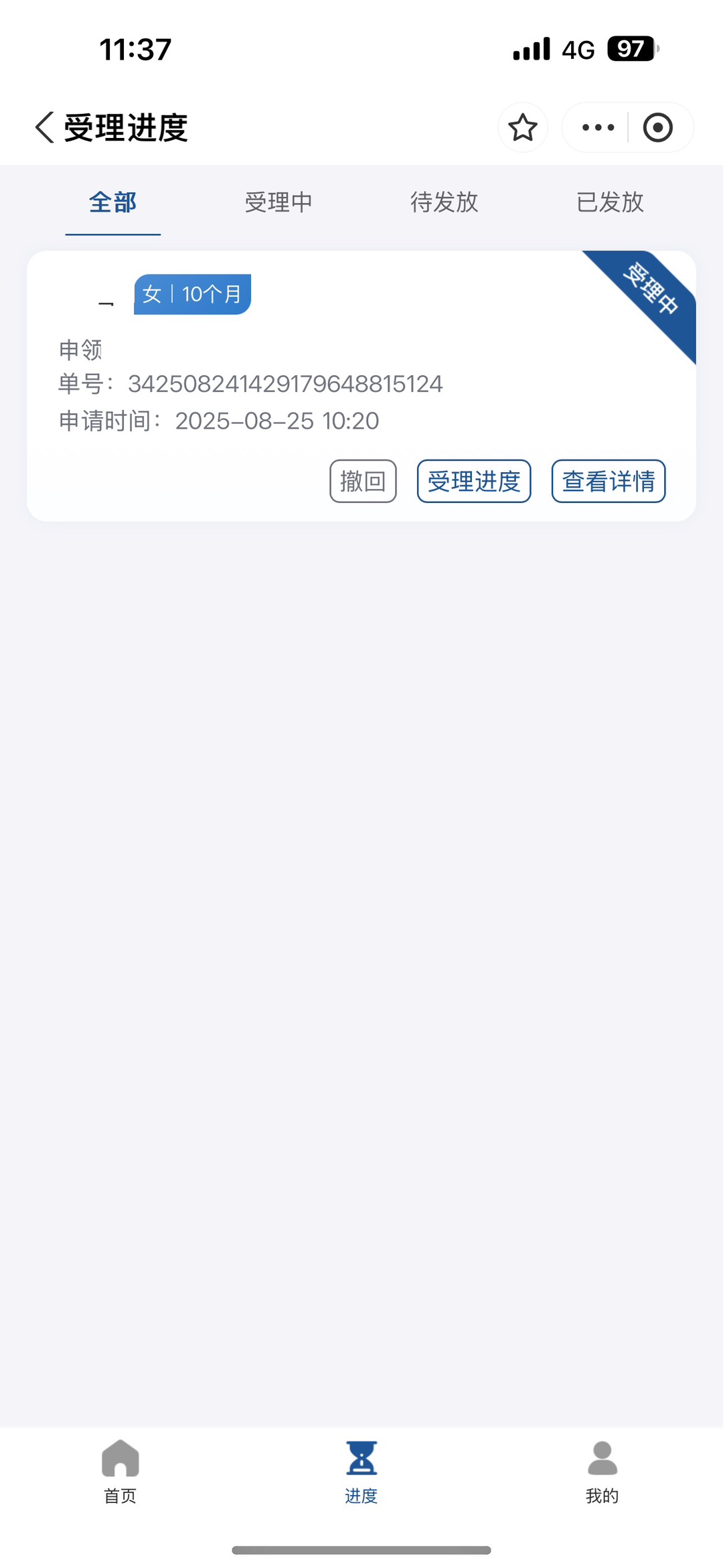Withdraw application with 撤回 button
This screenshot has height=1568, width=723.
tap(363, 481)
